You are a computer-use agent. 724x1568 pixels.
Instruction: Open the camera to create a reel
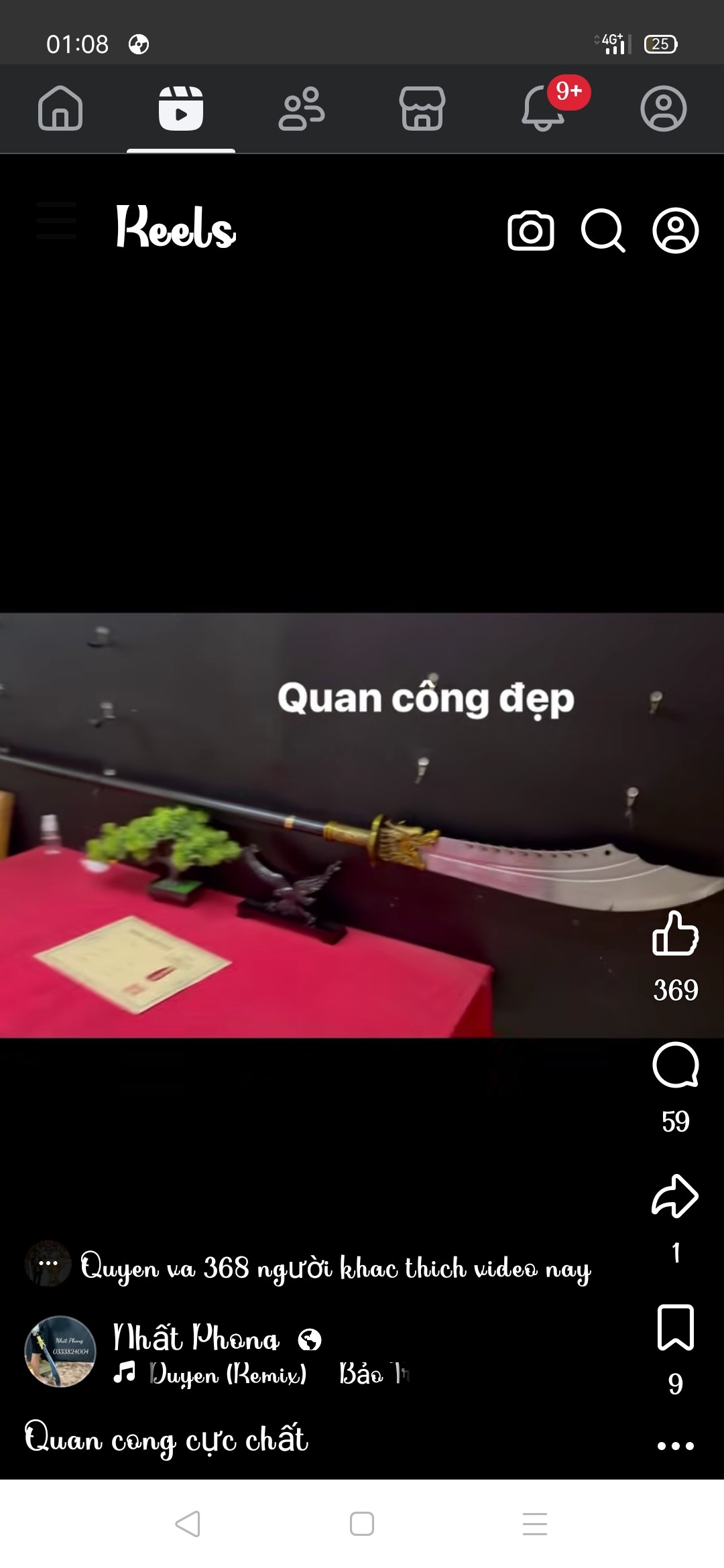531,231
